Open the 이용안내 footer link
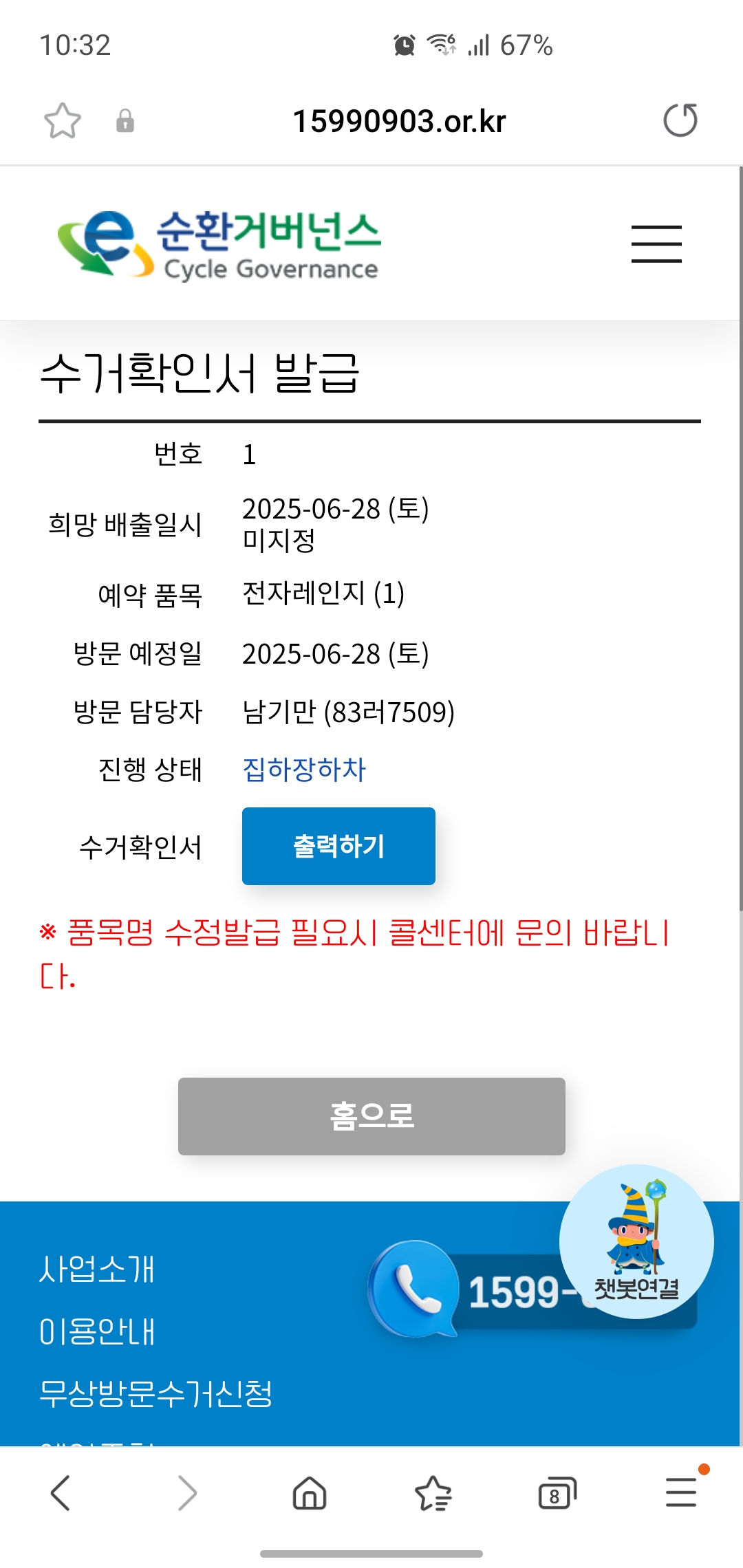The height and width of the screenshot is (1568, 743). pos(97,1331)
